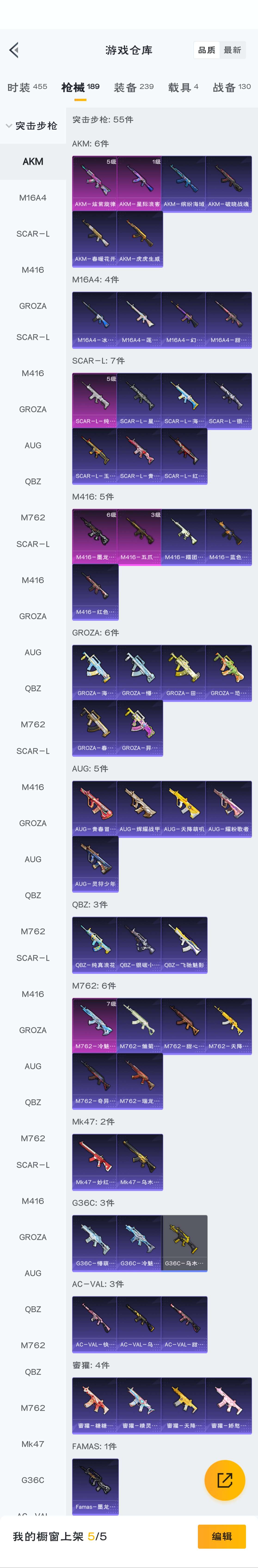Viewport: 258px width, 1568px height.
Task: Open QBZ-纯真浪花 skin
Action: pos(94,944)
